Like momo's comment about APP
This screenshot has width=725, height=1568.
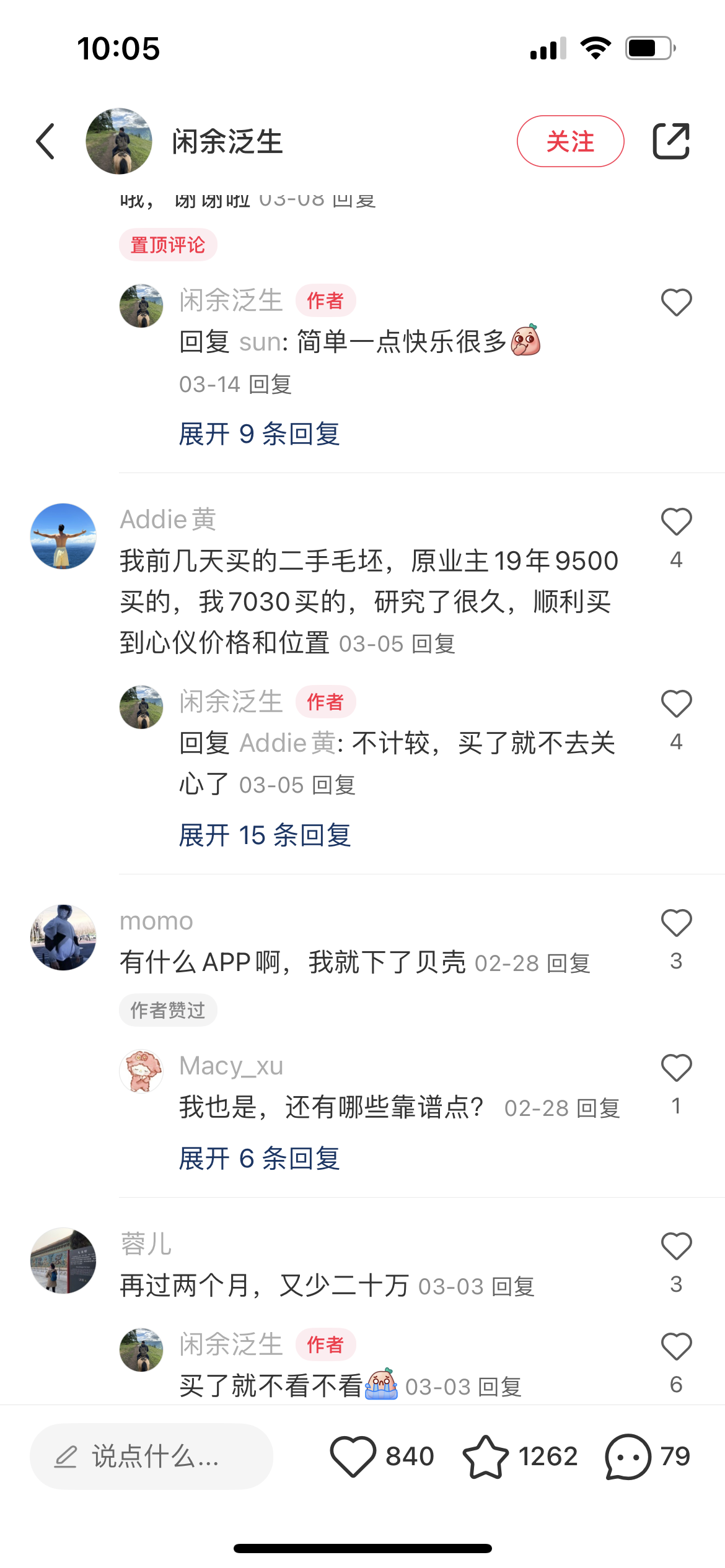tap(676, 923)
